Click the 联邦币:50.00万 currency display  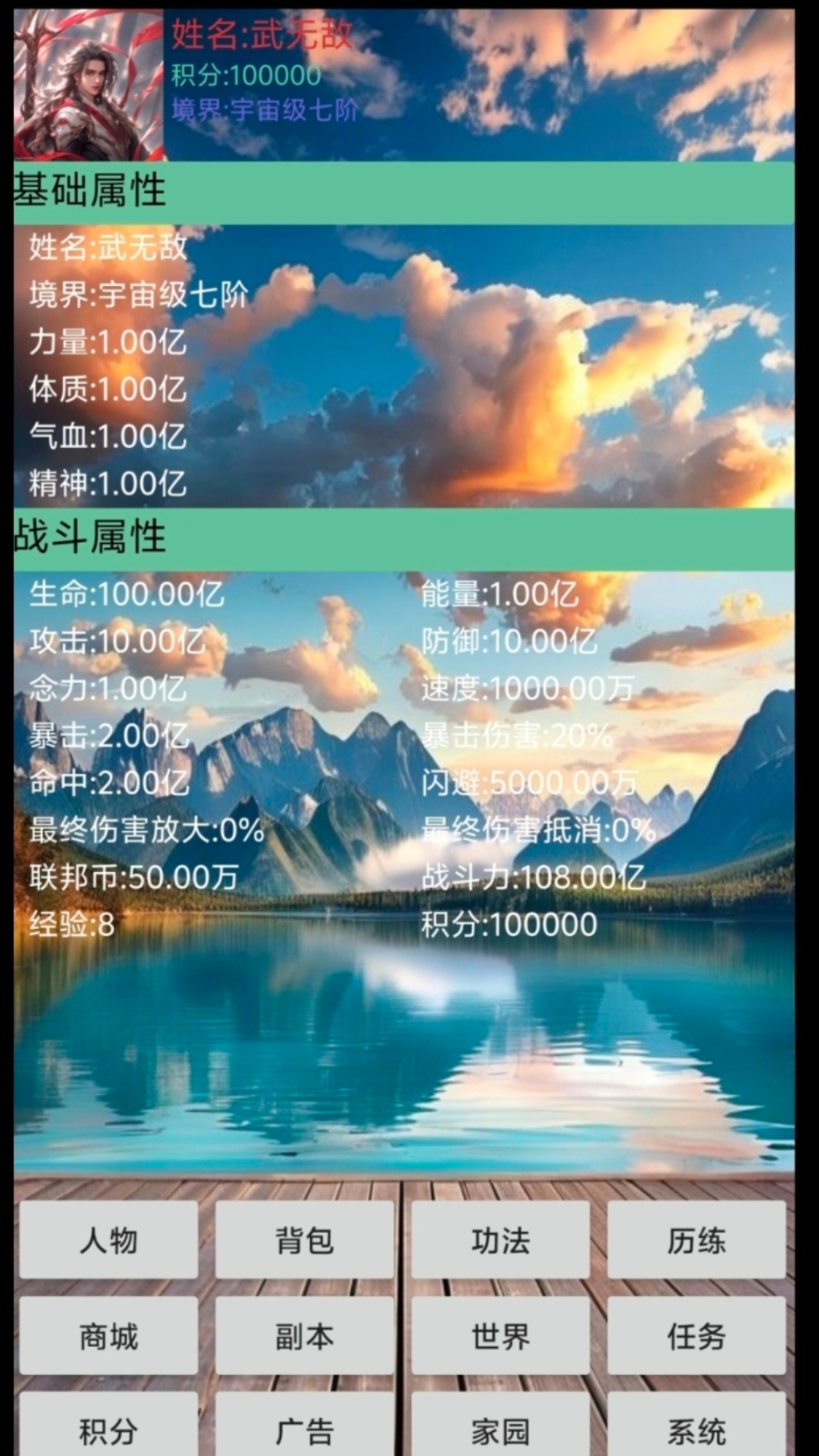click(132, 880)
